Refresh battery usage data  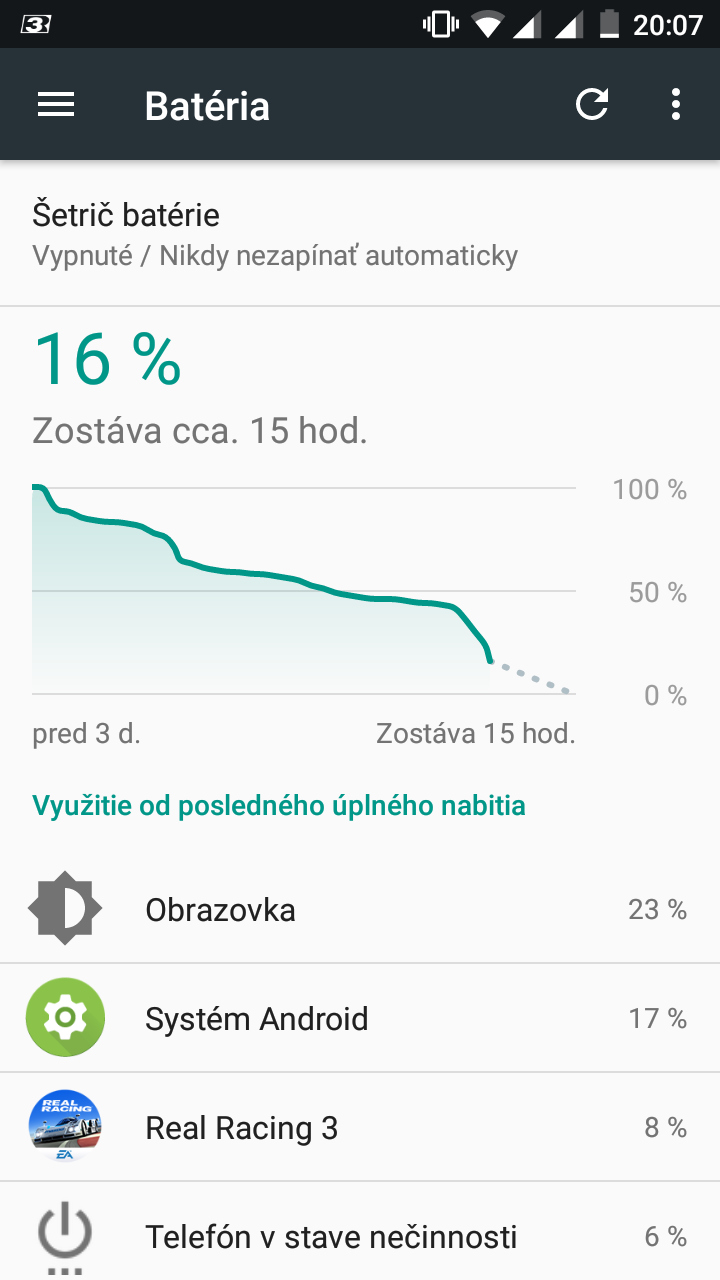tap(592, 105)
